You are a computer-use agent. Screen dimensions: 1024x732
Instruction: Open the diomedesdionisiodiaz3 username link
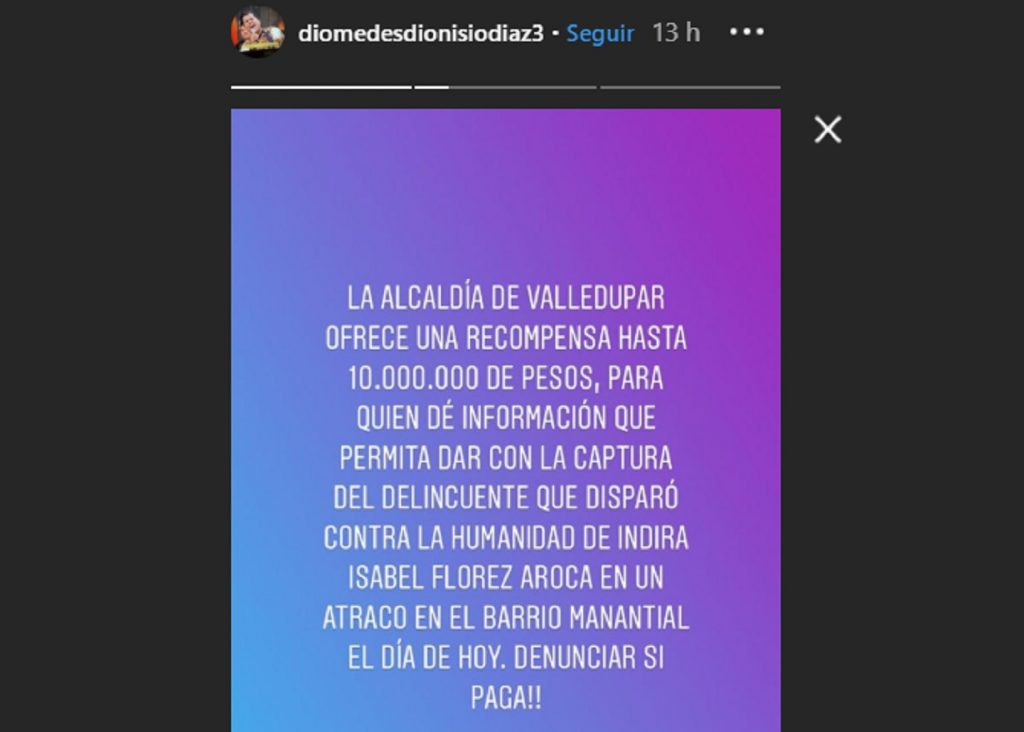pyautogui.click(x=421, y=33)
